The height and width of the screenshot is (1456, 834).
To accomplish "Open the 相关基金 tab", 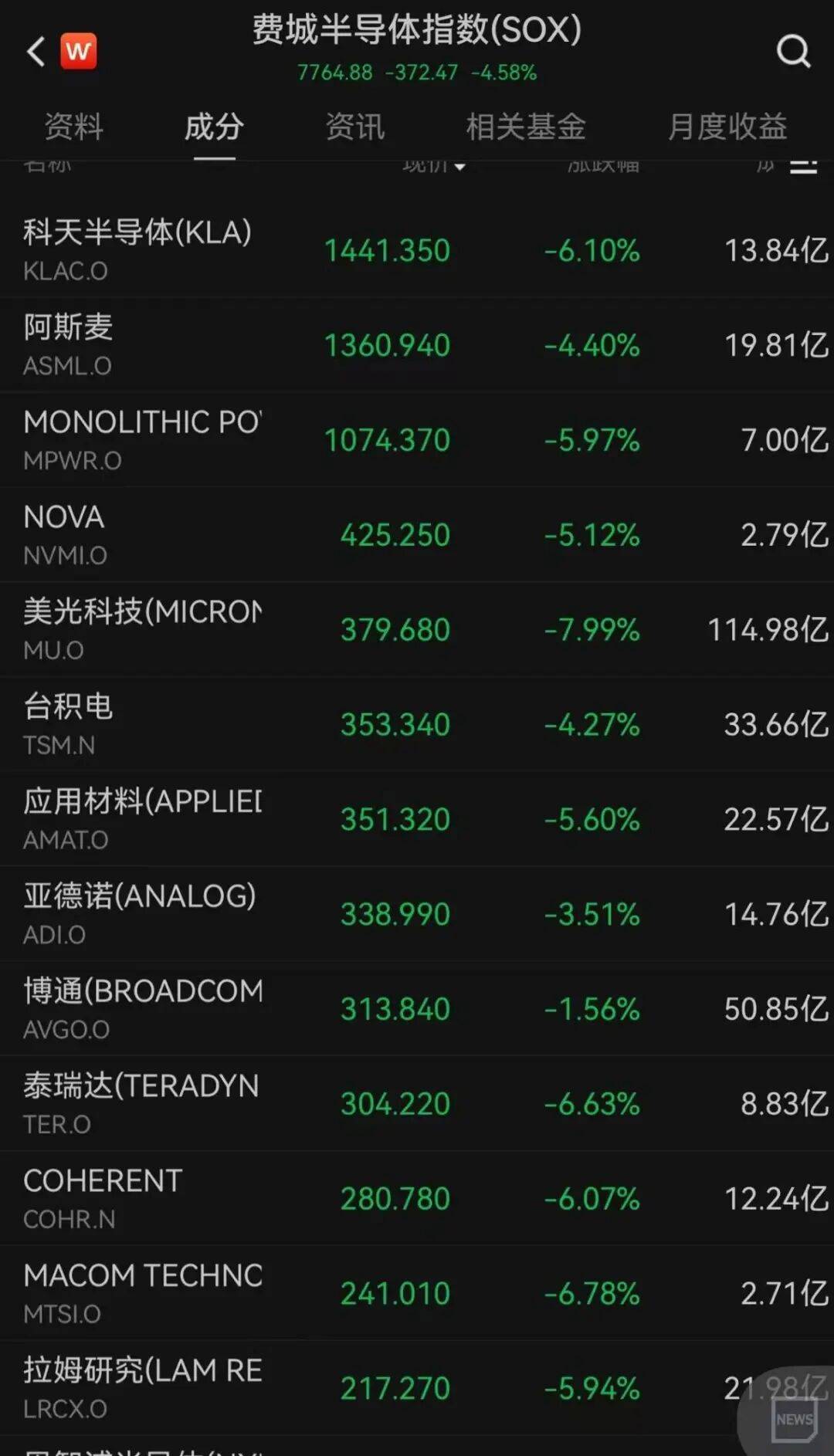I will coord(526,127).
